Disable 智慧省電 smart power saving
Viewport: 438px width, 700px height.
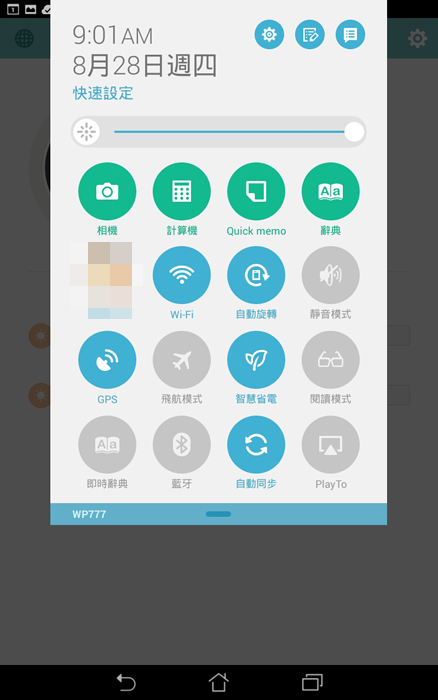coord(256,360)
